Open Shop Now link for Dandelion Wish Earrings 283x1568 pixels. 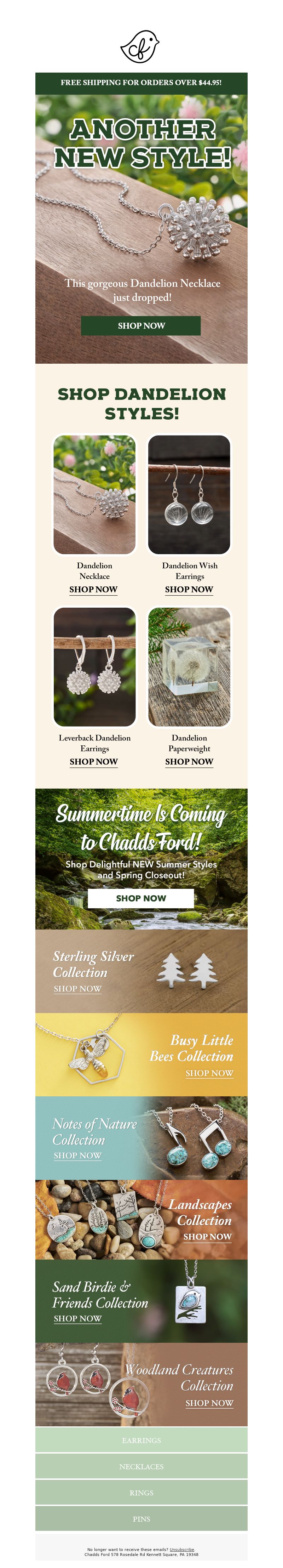tap(189, 589)
